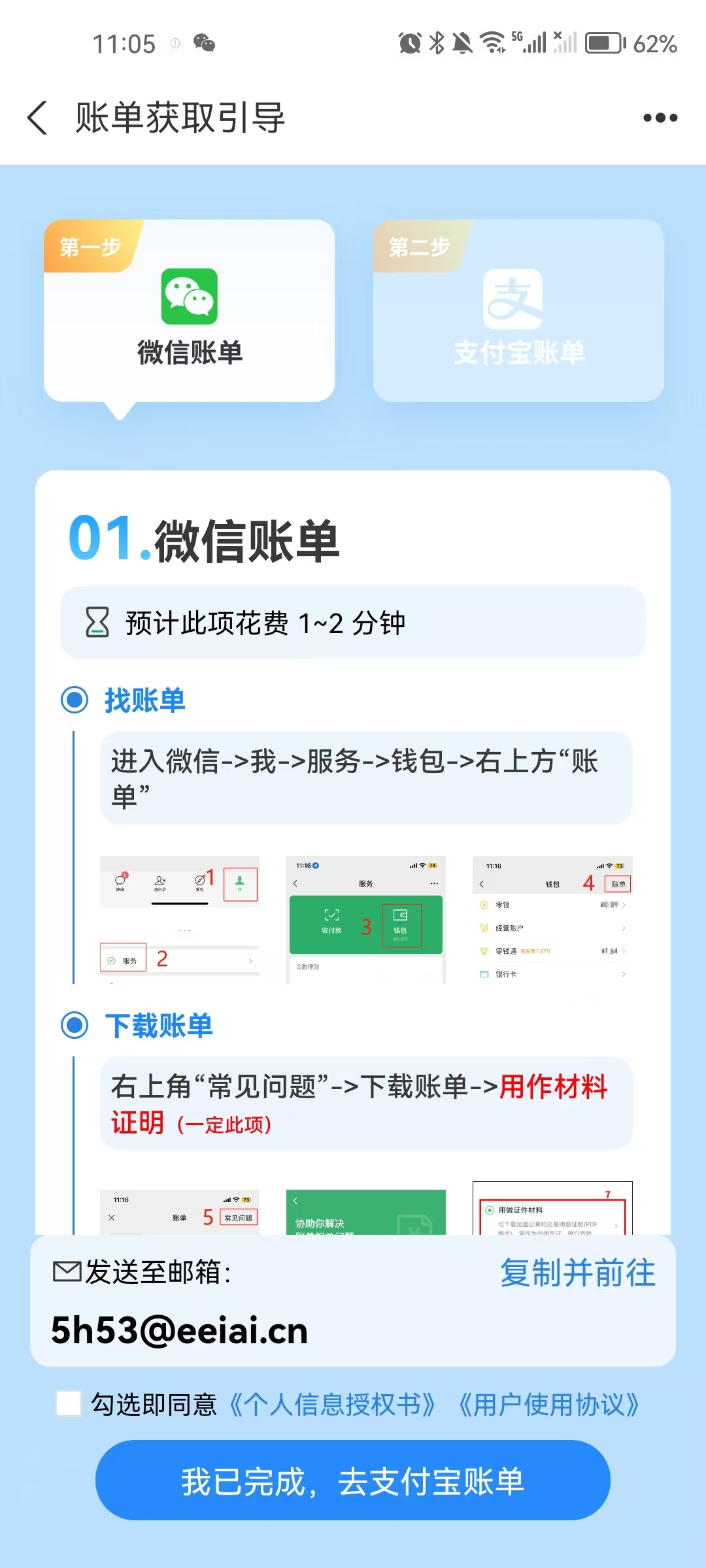This screenshot has height=1568, width=706.
Task: Check the agreement consent checkbox
Action: coord(69,1403)
